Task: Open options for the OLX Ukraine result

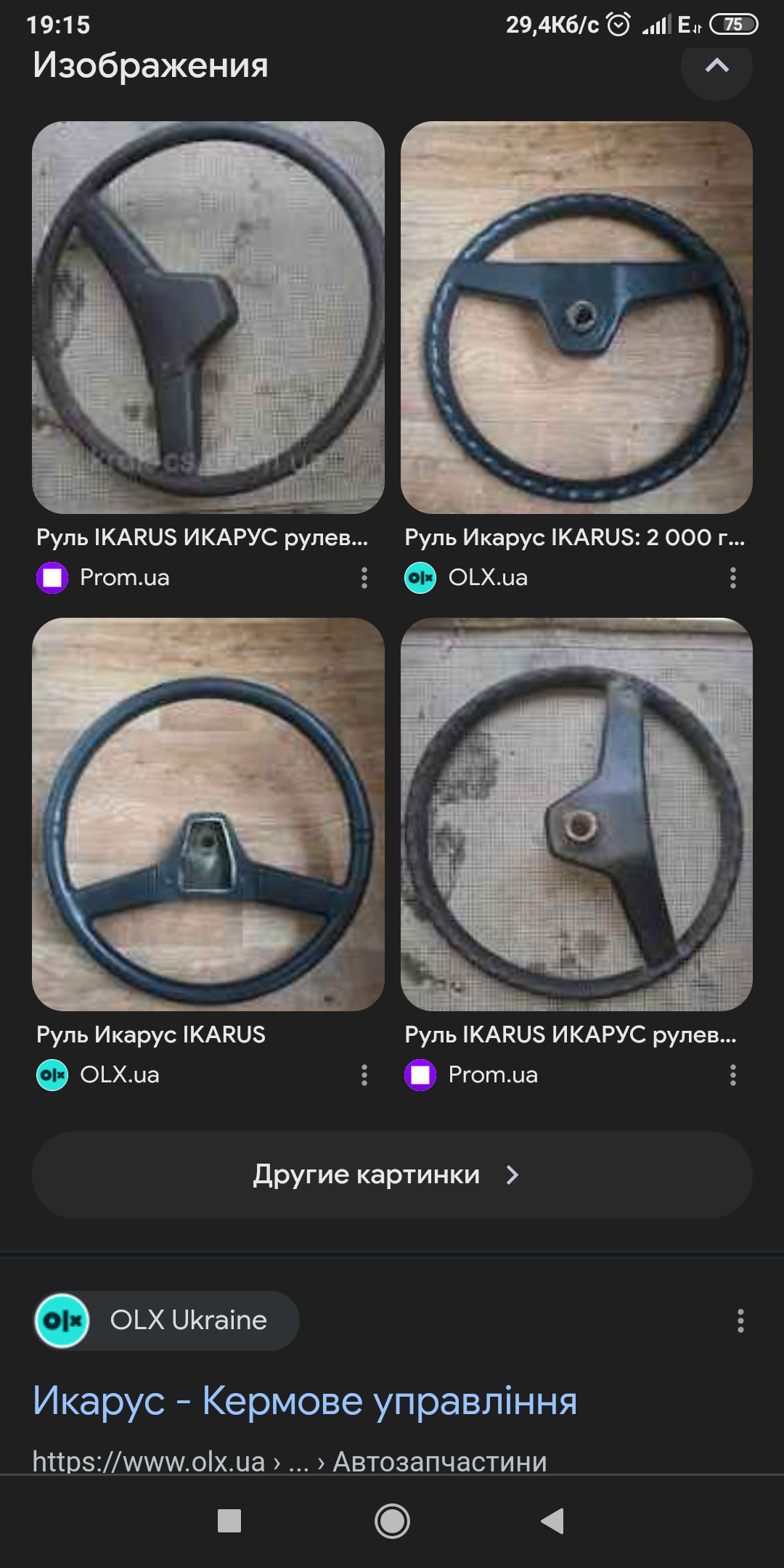Action: coord(740,1321)
